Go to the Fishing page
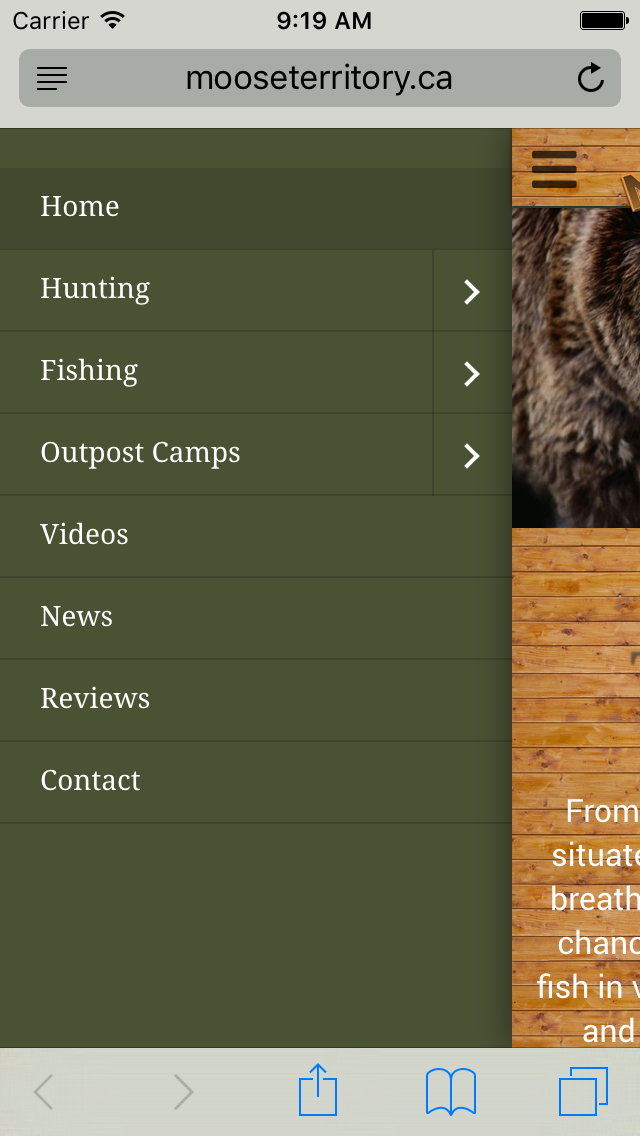 [89, 371]
